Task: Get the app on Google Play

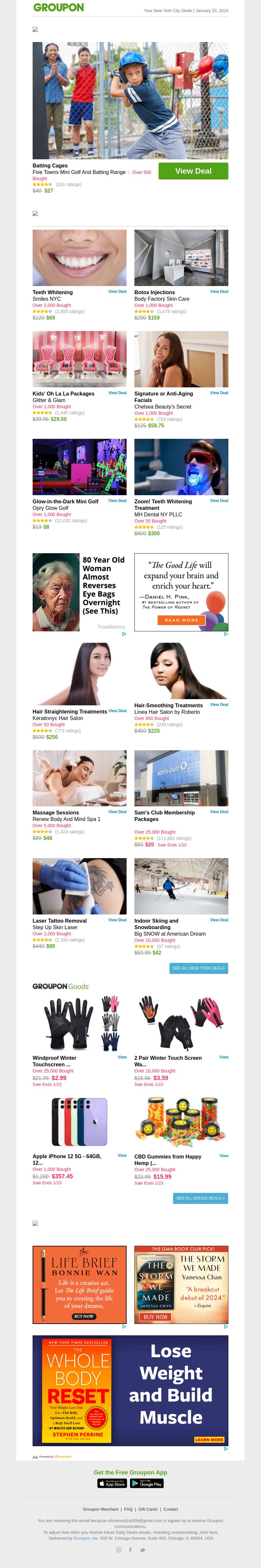Action: (x=147, y=1483)
